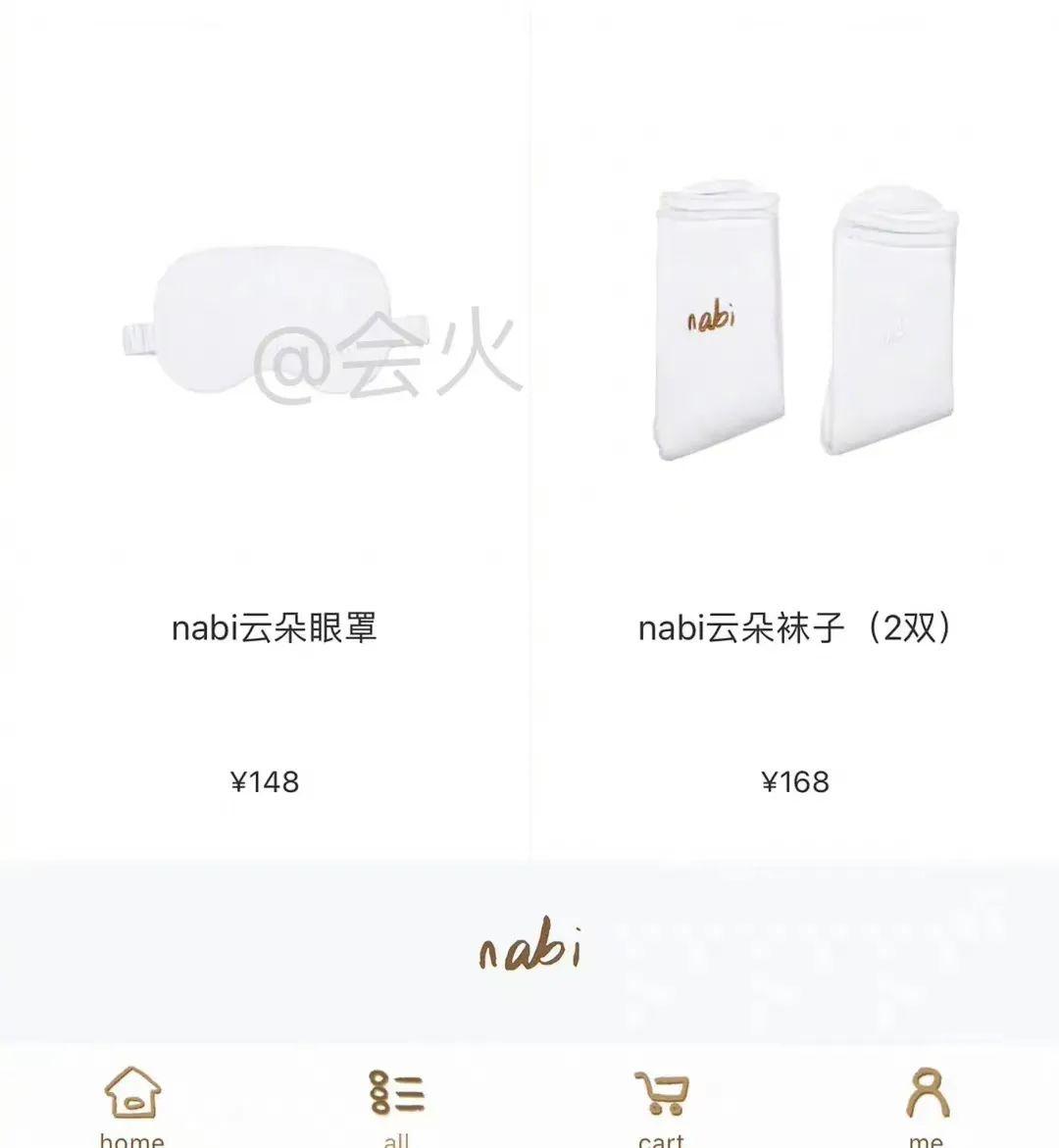Open the cart tab
This screenshot has height=1148, width=1059.
point(661,1101)
